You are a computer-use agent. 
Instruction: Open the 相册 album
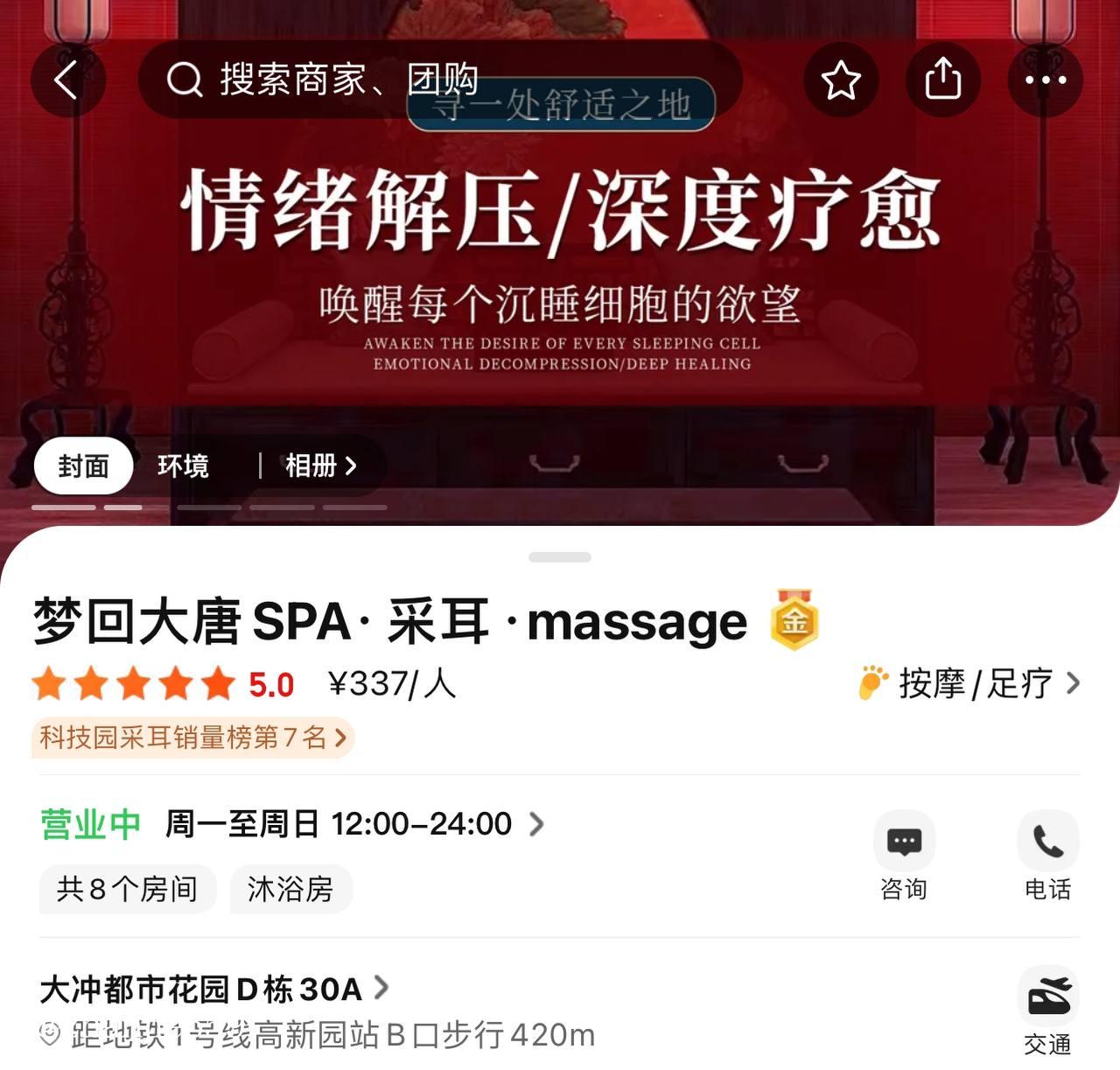pyautogui.click(x=320, y=465)
